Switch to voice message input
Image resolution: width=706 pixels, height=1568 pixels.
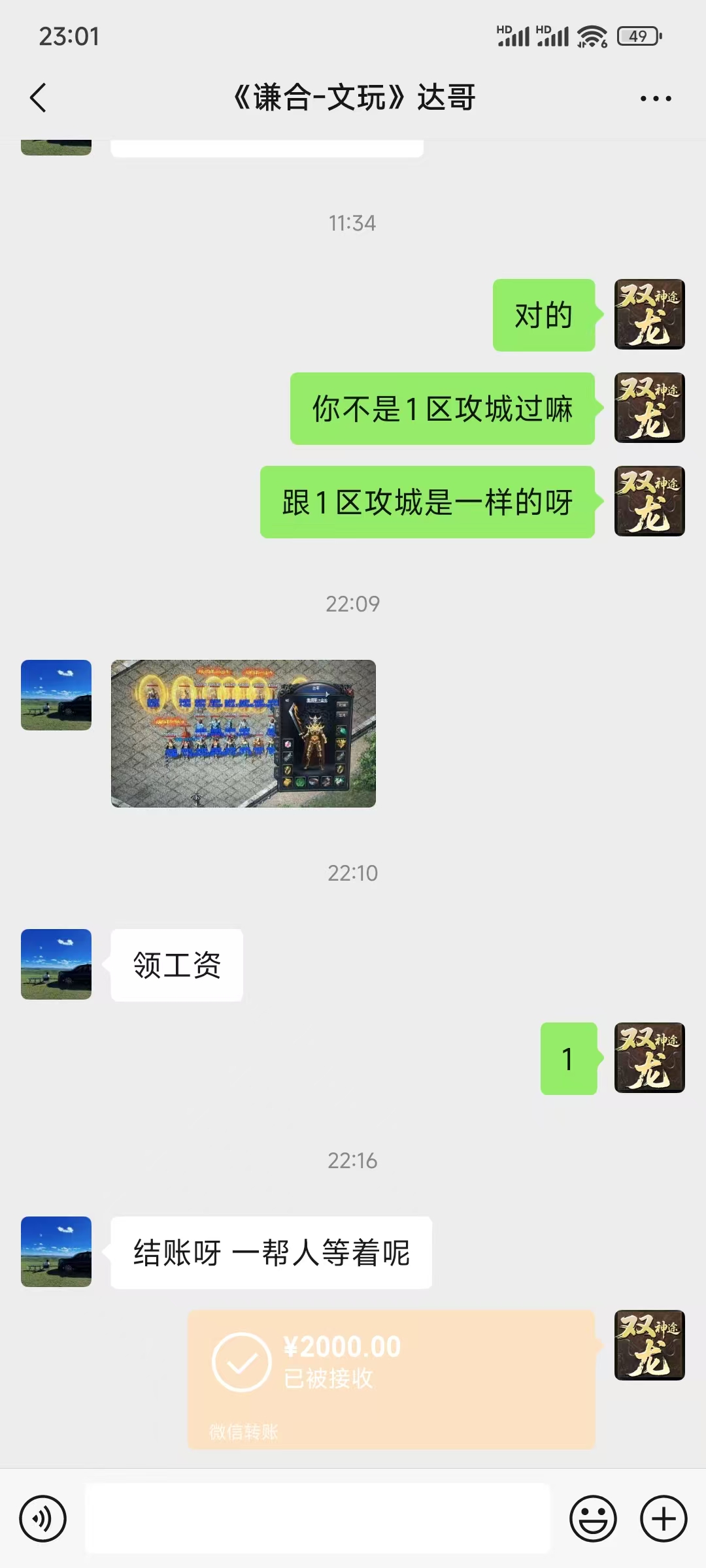[43, 1518]
